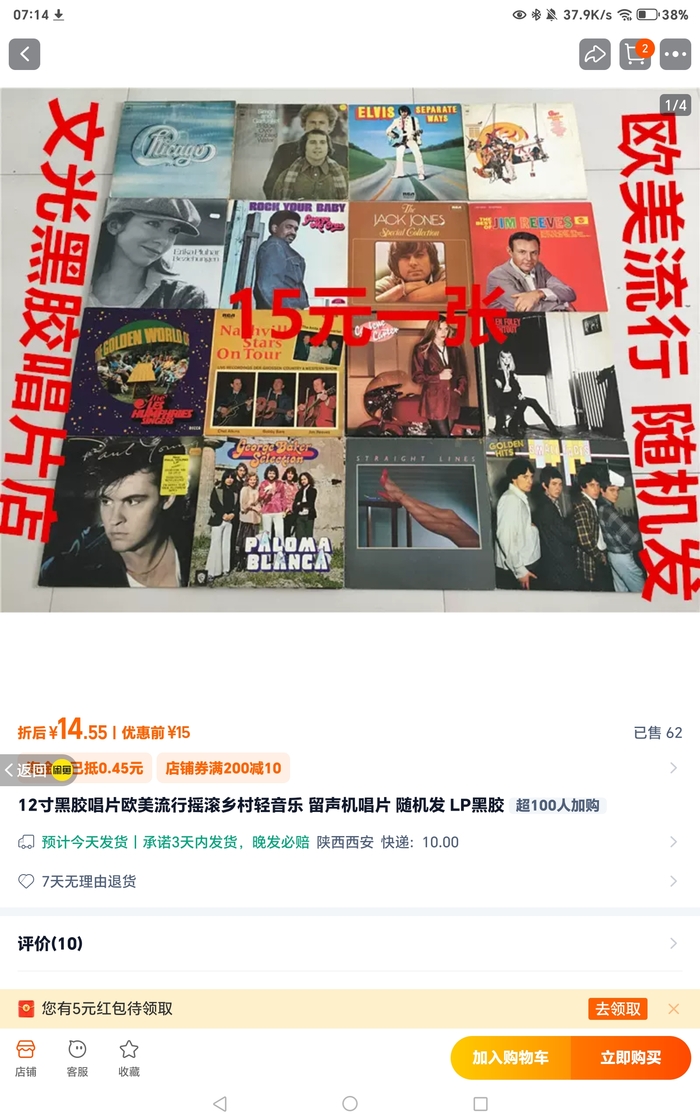Open the three-dot overflow menu
This screenshot has width=700, height=1120.
click(x=675, y=54)
